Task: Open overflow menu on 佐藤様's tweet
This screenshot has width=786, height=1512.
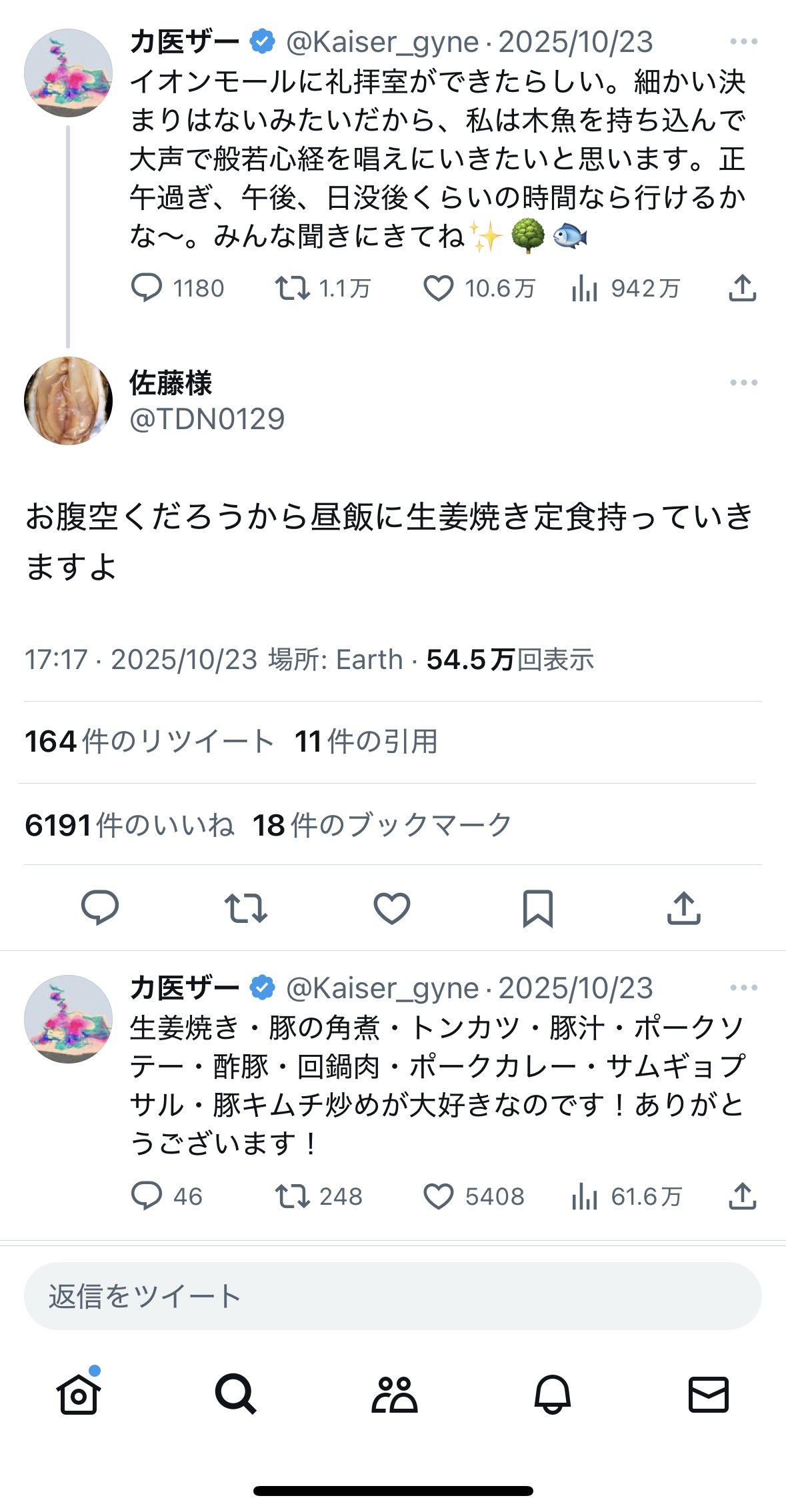Action: click(743, 382)
